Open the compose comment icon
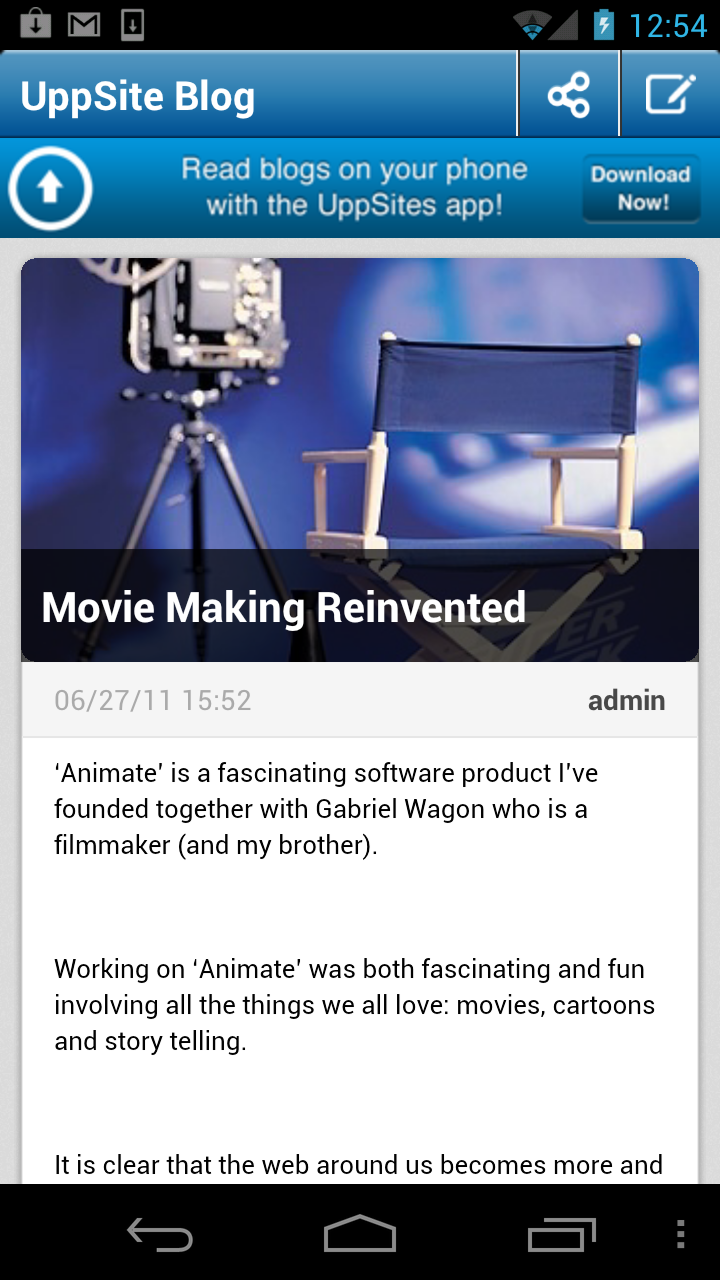This screenshot has height=1280, width=720. click(x=670, y=96)
